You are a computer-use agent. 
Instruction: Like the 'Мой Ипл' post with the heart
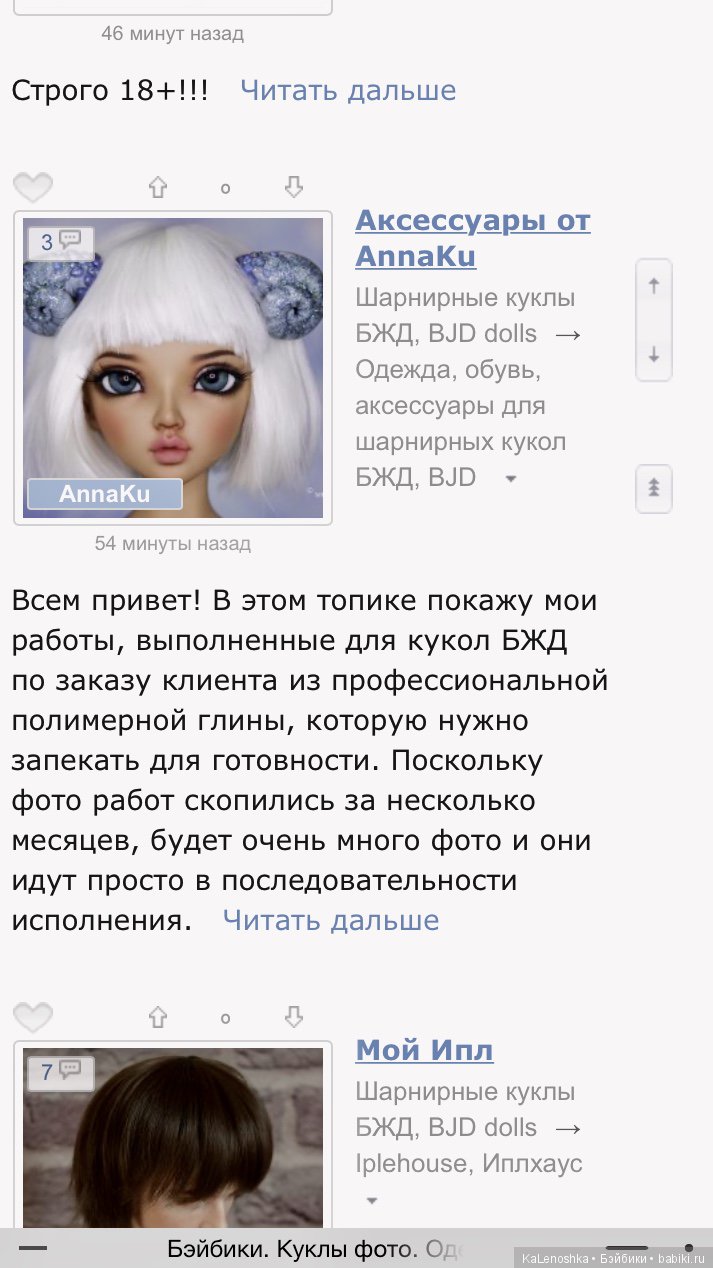(x=32, y=1018)
